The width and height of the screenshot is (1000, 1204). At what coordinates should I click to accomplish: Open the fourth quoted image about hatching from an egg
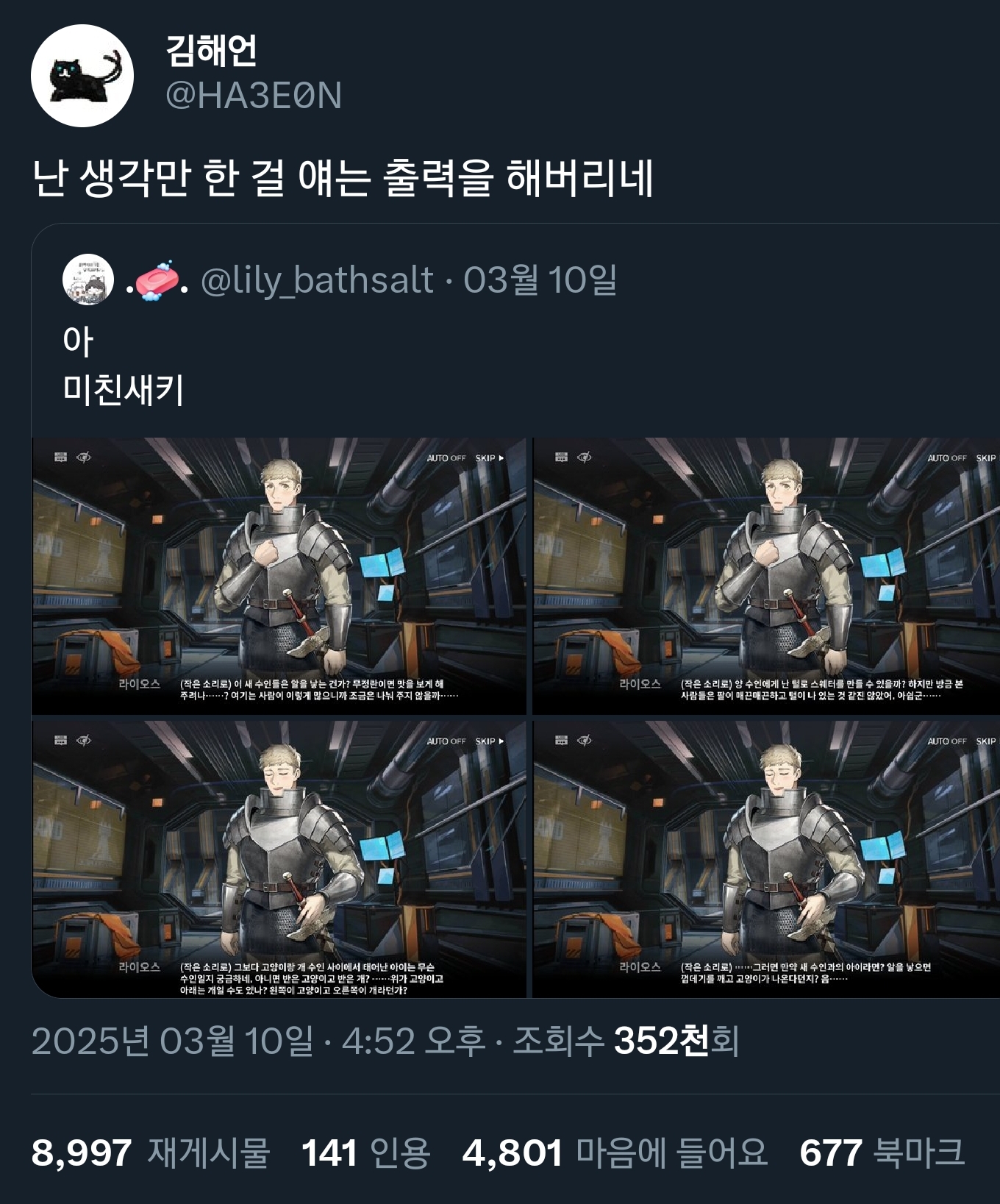click(x=765, y=858)
